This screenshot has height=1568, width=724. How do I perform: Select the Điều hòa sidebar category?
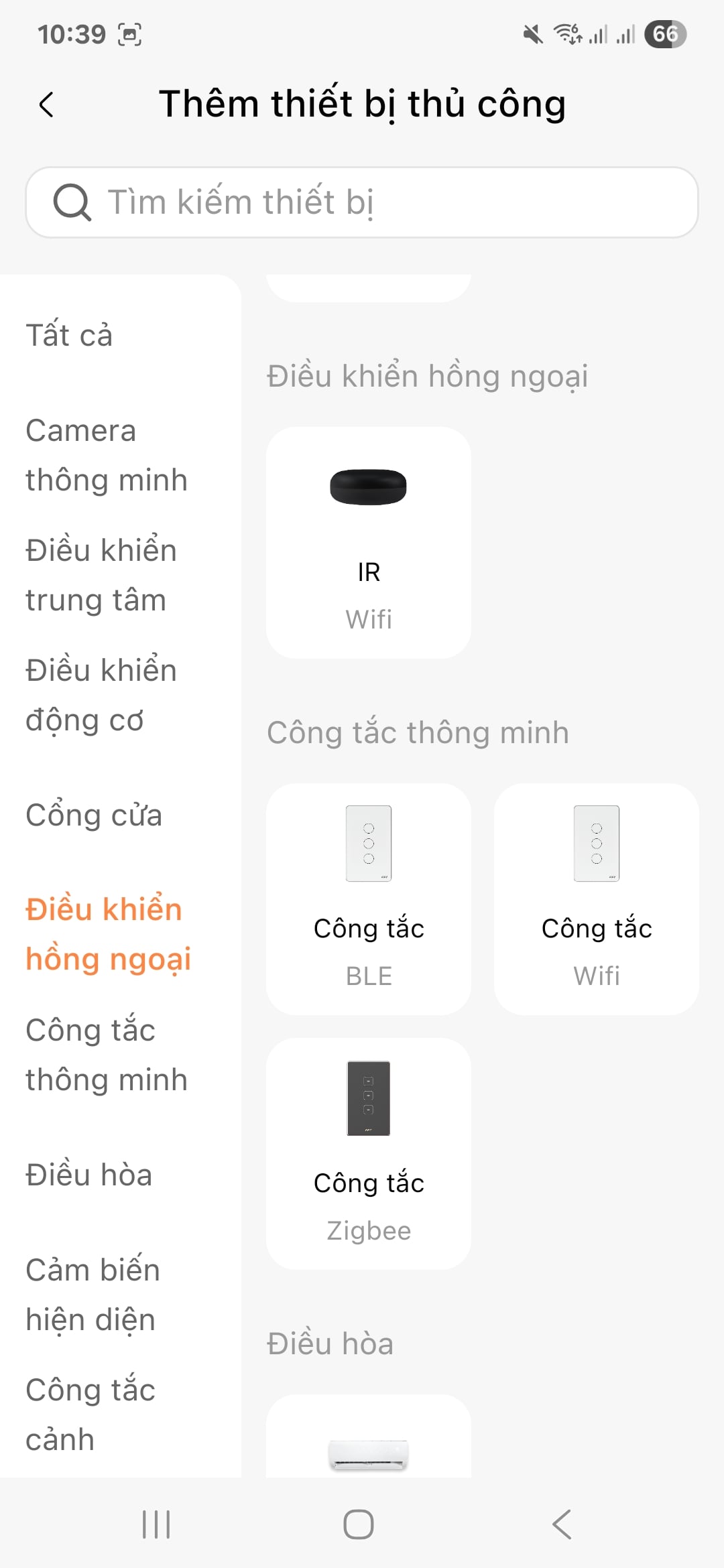[88, 1173]
